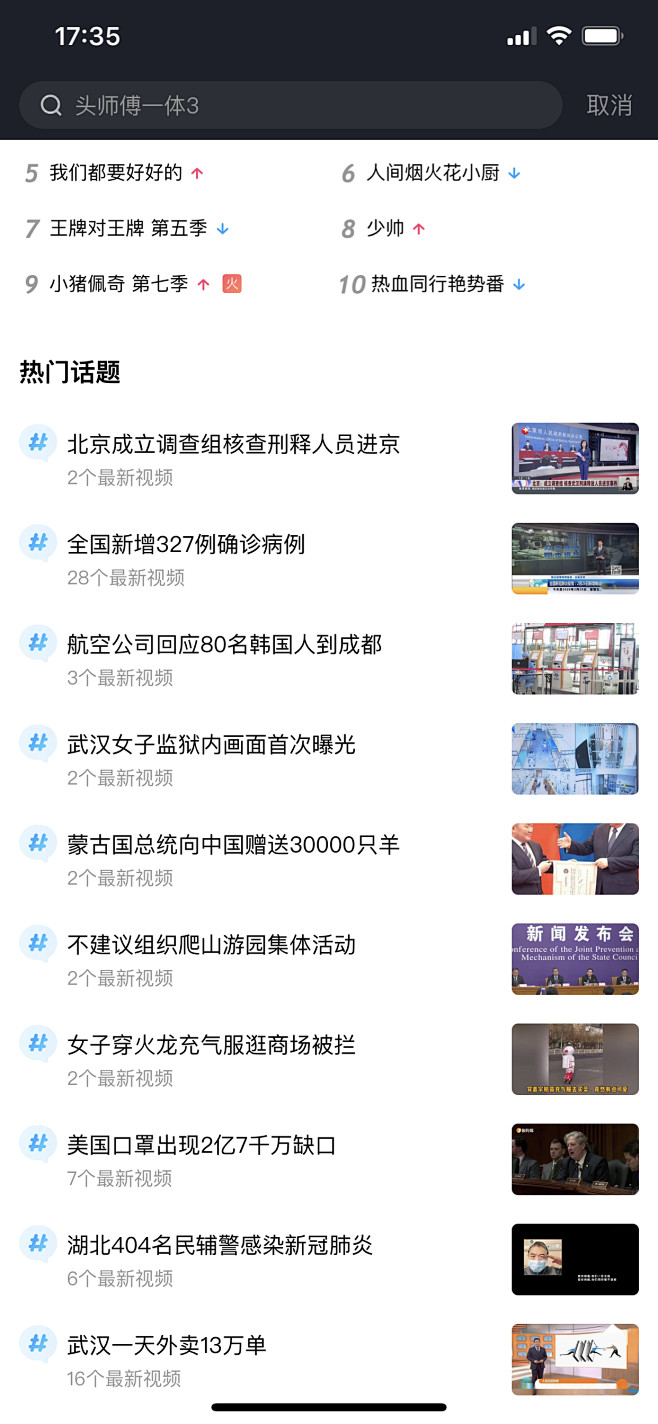View topic 不建议组织爬山游园集体活动

pyautogui.click(x=329, y=958)
